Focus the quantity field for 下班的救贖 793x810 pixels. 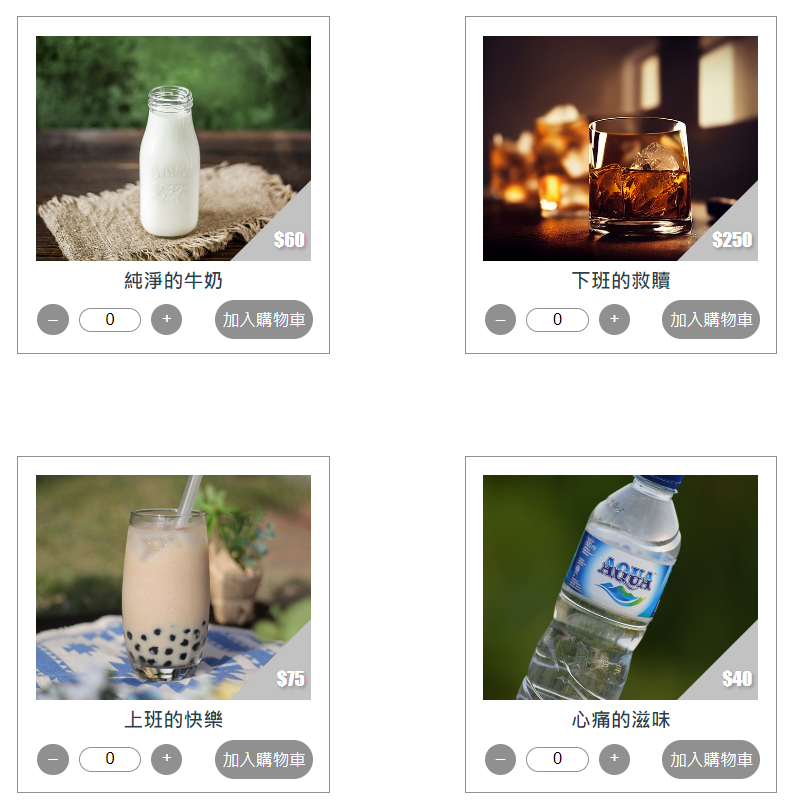pyautogui.click(x=557, y=320)
